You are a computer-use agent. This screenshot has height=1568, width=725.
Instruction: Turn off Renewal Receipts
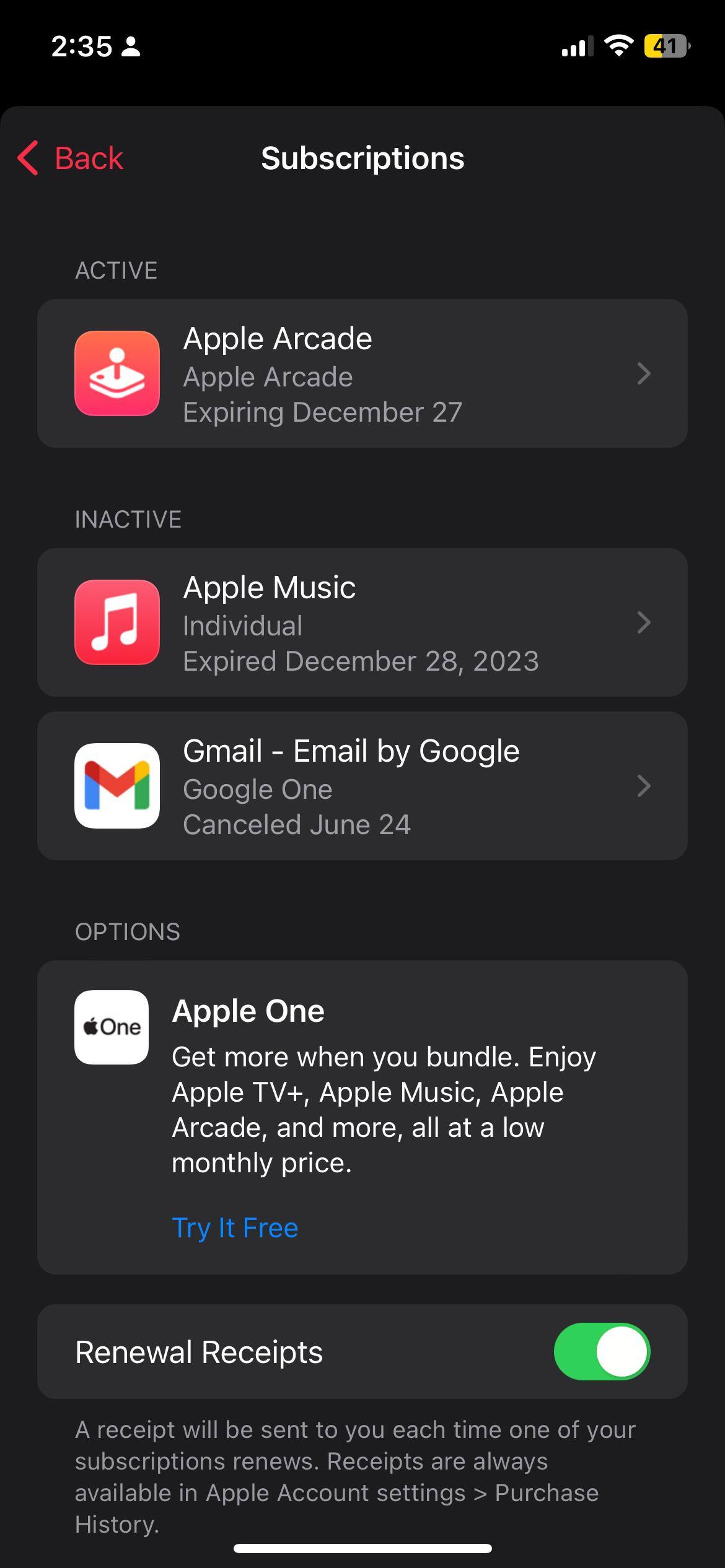pos(601,1352)
